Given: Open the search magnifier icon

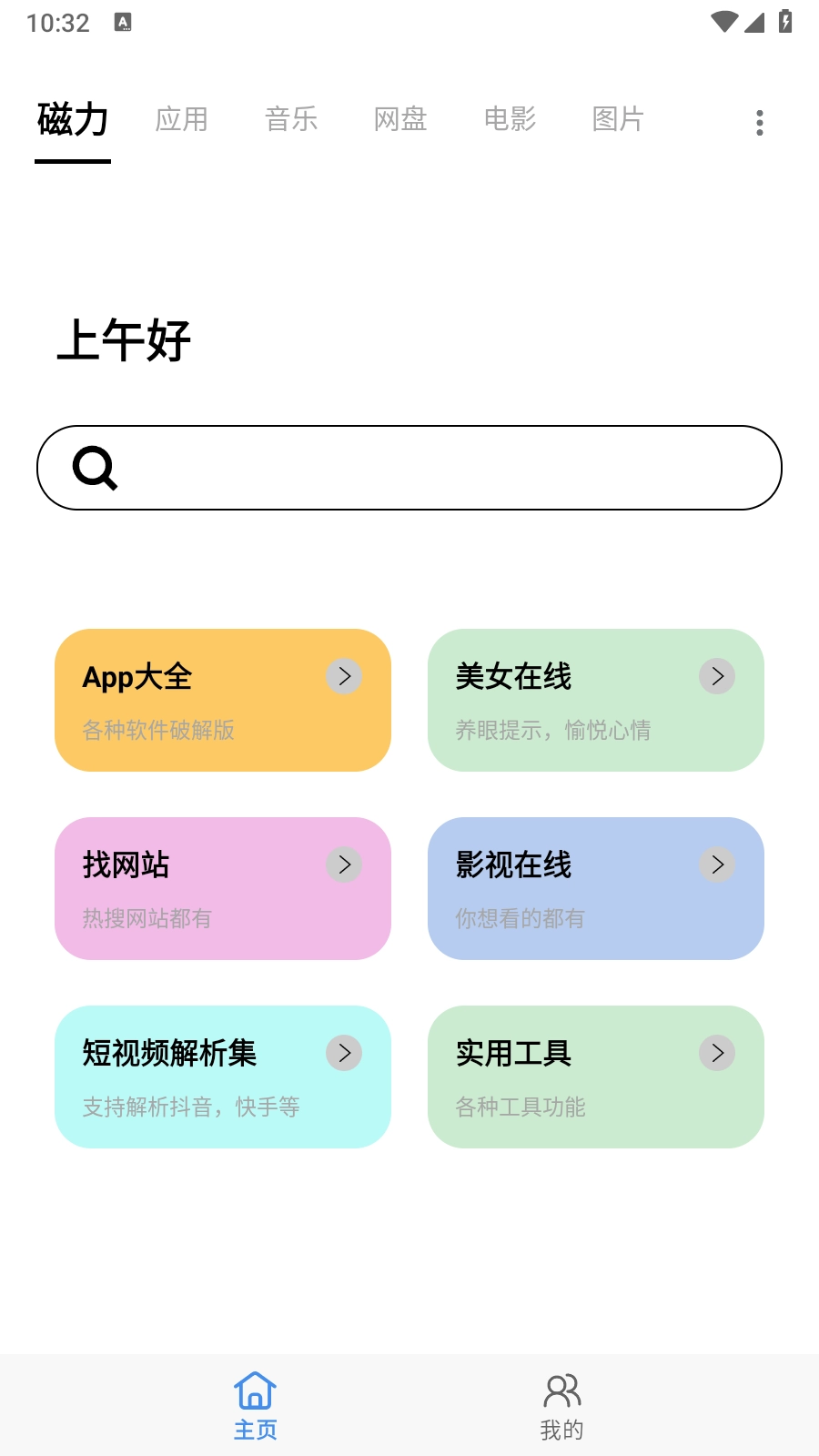Looking at the screenshot, I should pyautogui.click(x=95, y=468).
